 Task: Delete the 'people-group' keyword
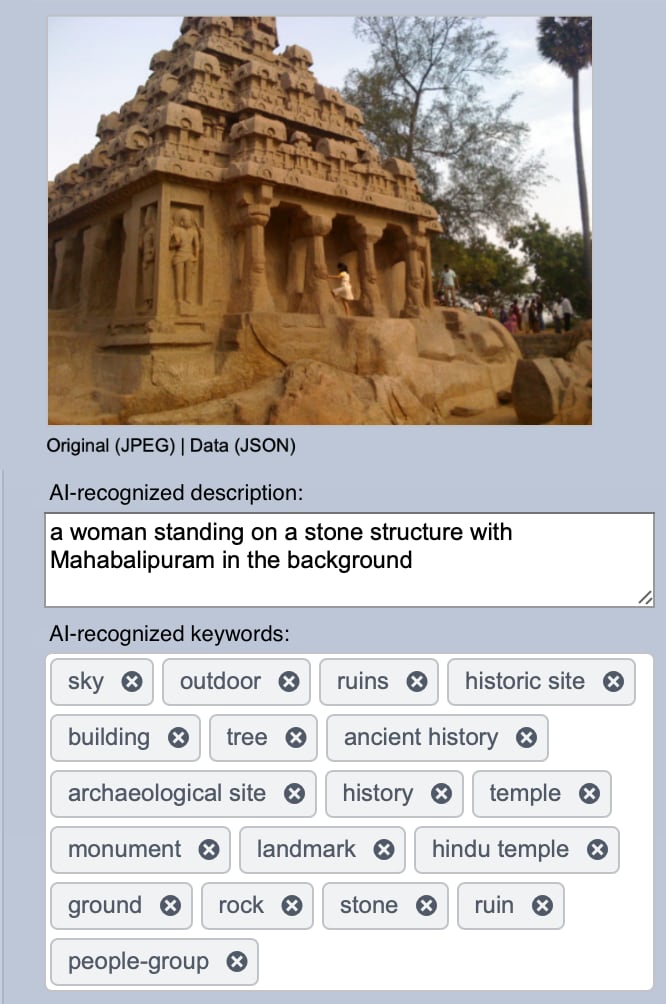[237, 962]
